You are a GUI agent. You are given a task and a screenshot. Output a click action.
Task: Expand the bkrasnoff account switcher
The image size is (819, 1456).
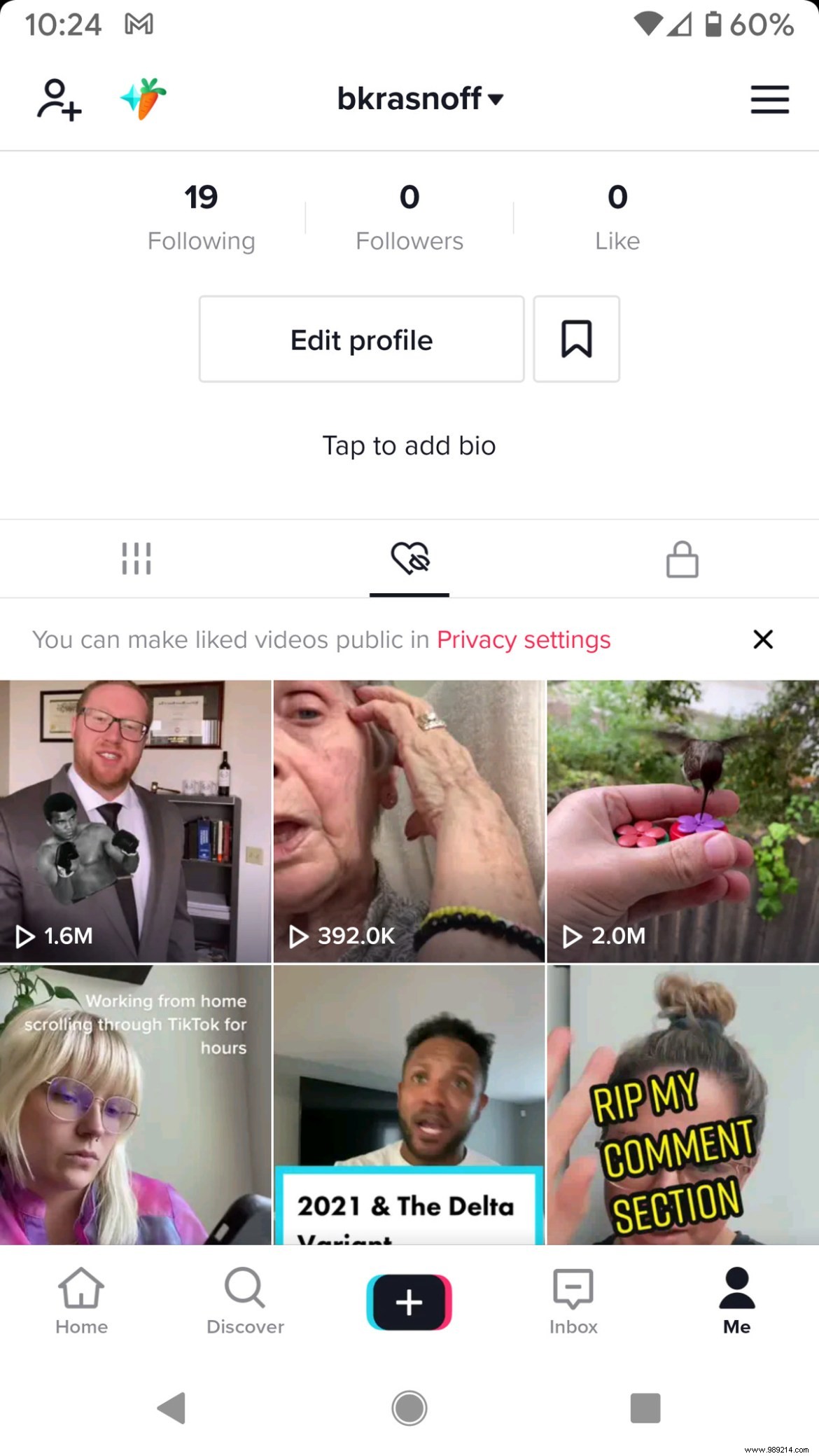tap(419, 99)
